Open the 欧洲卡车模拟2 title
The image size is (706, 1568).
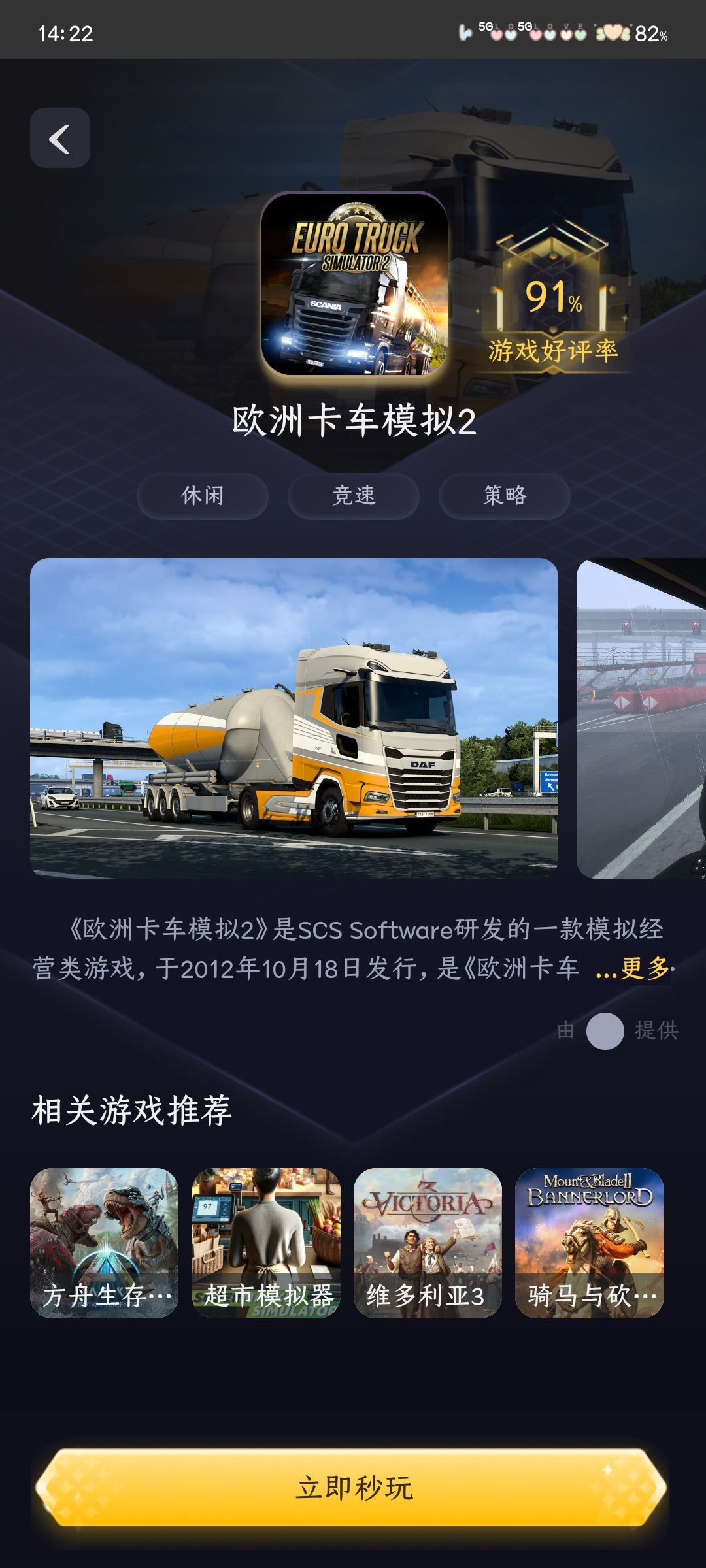coord(353,423)
